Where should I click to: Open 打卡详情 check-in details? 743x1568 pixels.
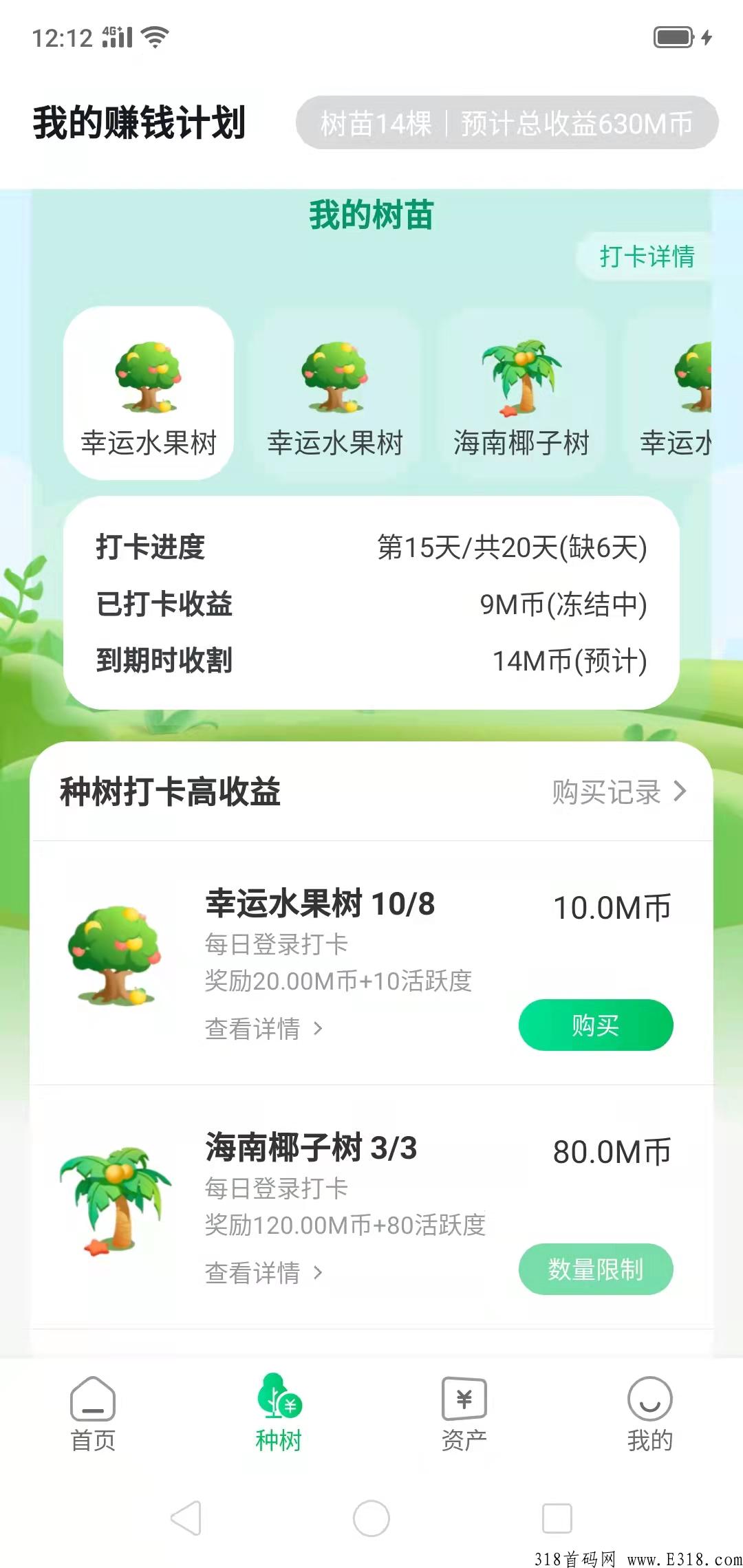646,256
